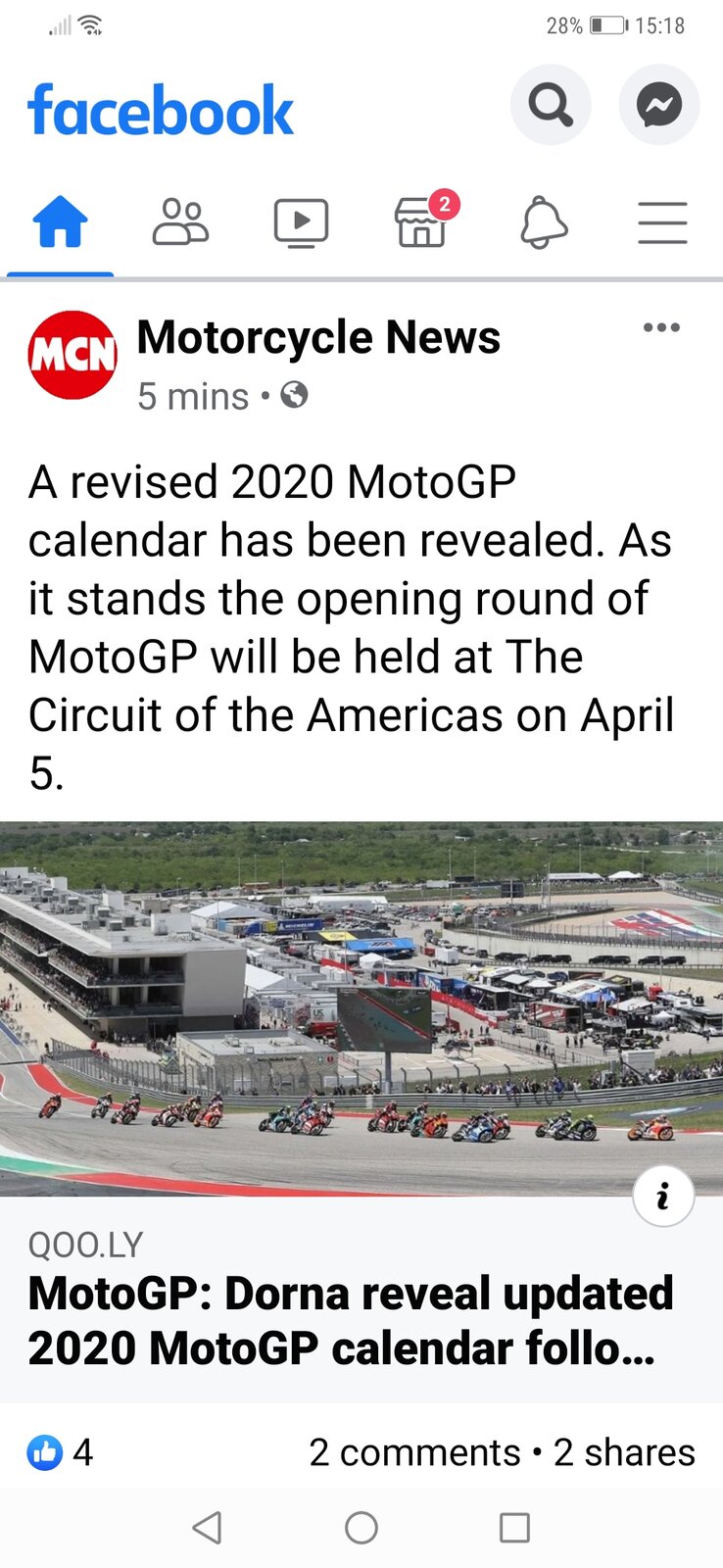Read the Dorna MotoGP calendar article
Screen dimensions: 723x1568
351,1320
